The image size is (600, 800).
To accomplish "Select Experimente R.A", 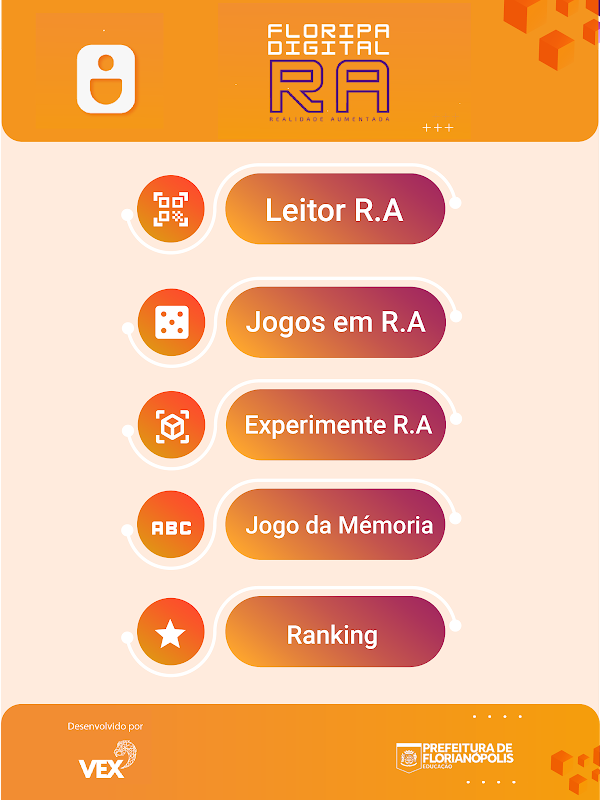I will pos(335,424).
